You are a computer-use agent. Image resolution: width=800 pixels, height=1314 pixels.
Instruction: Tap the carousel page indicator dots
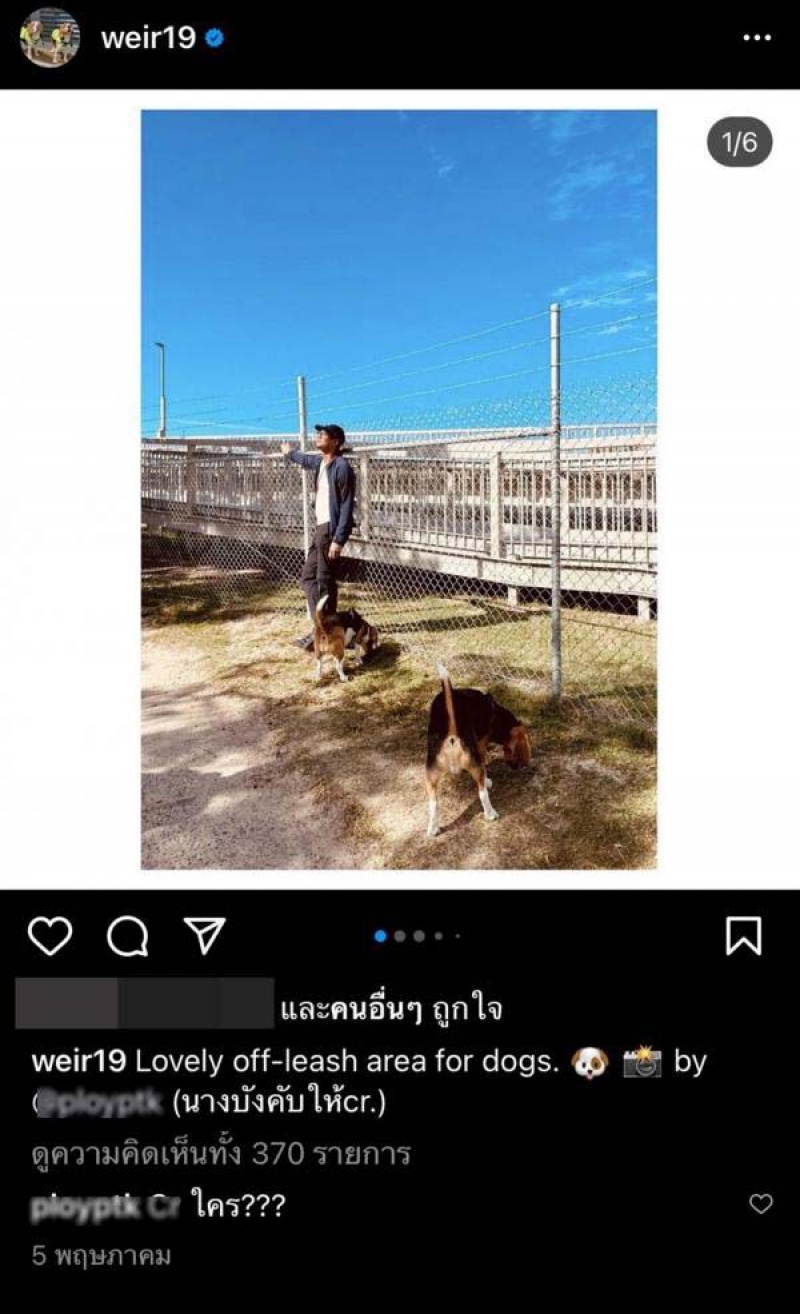click(416, 936)
